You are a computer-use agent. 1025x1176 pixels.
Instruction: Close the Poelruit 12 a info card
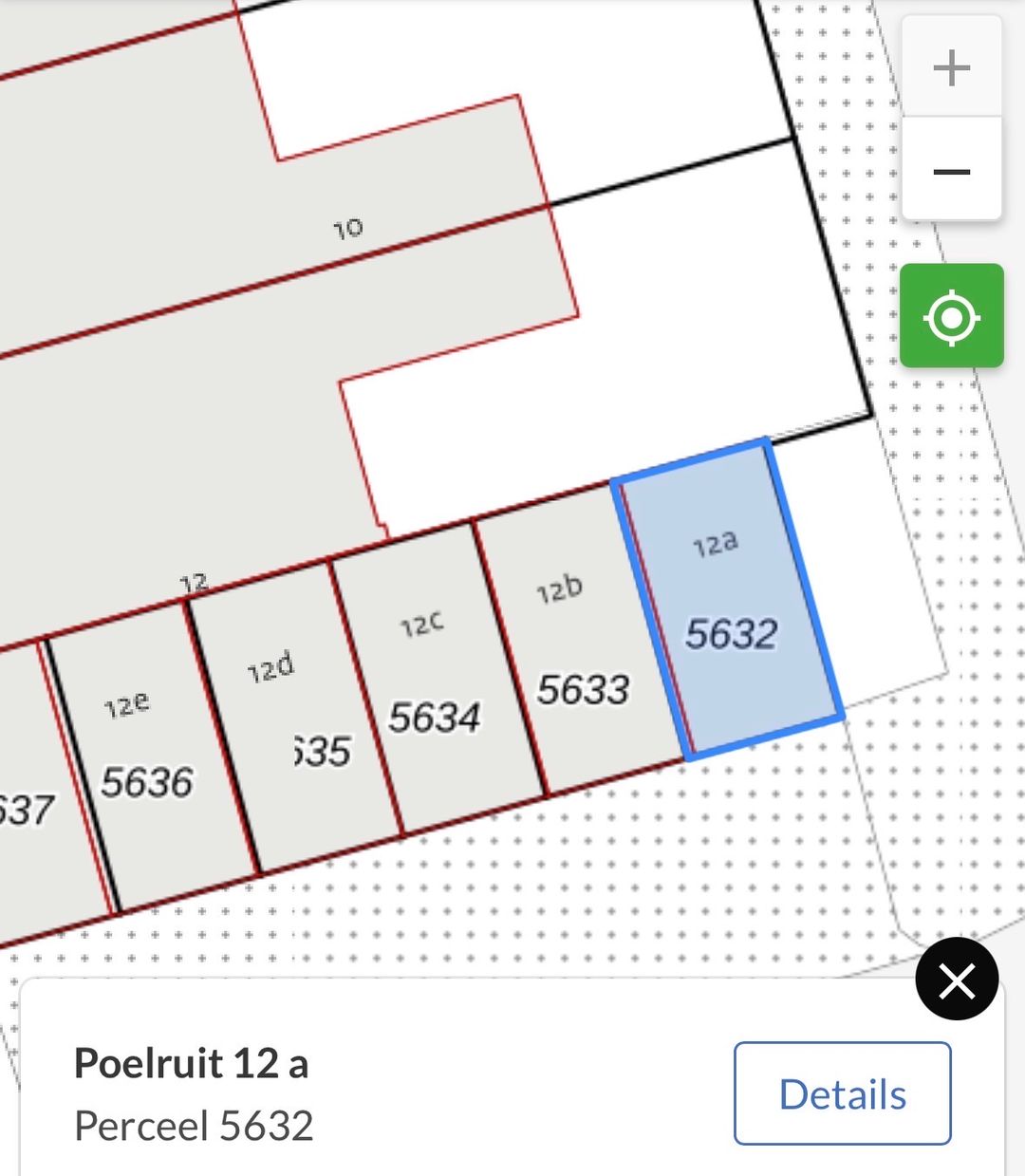[956, 980]
